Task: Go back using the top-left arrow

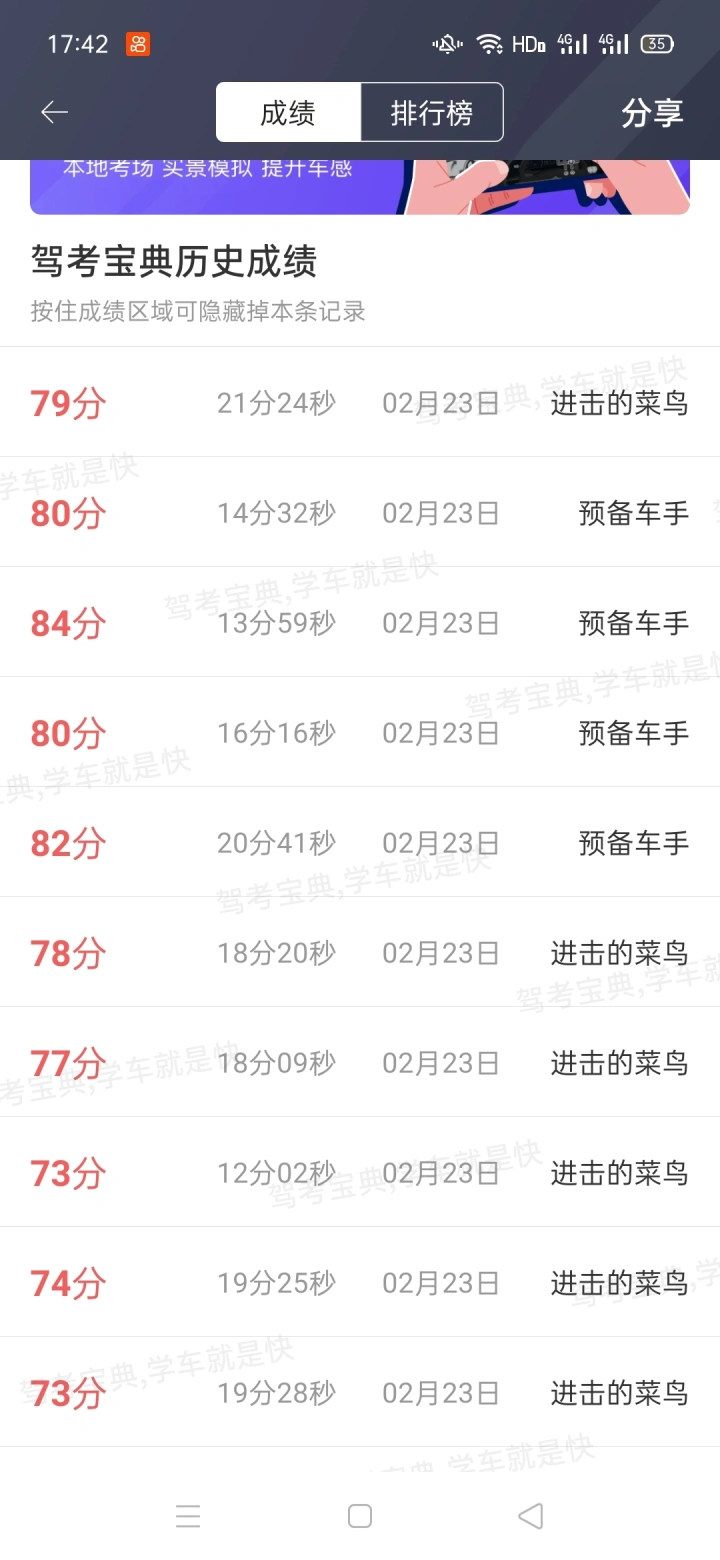Action: (54, 112)
